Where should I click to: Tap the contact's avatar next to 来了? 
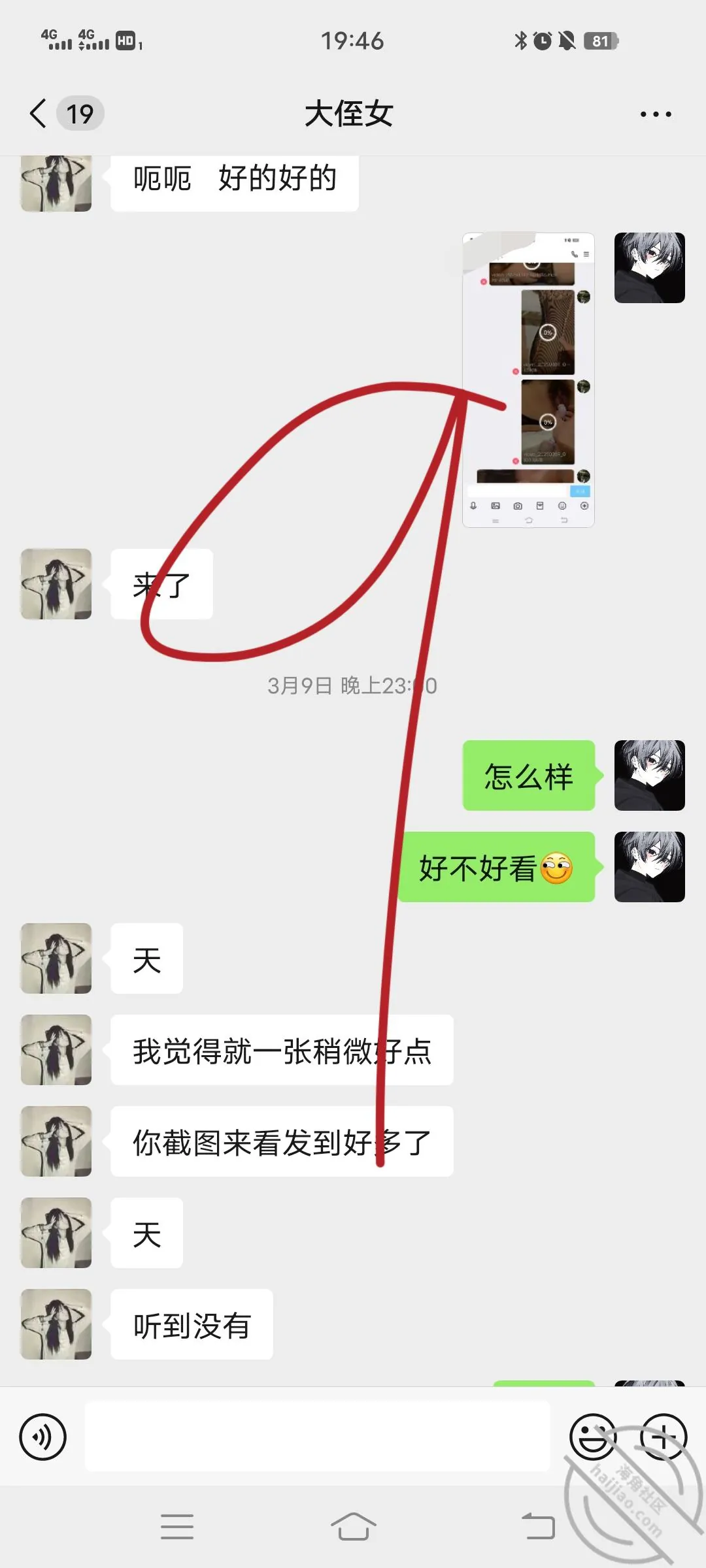(56, 584)
